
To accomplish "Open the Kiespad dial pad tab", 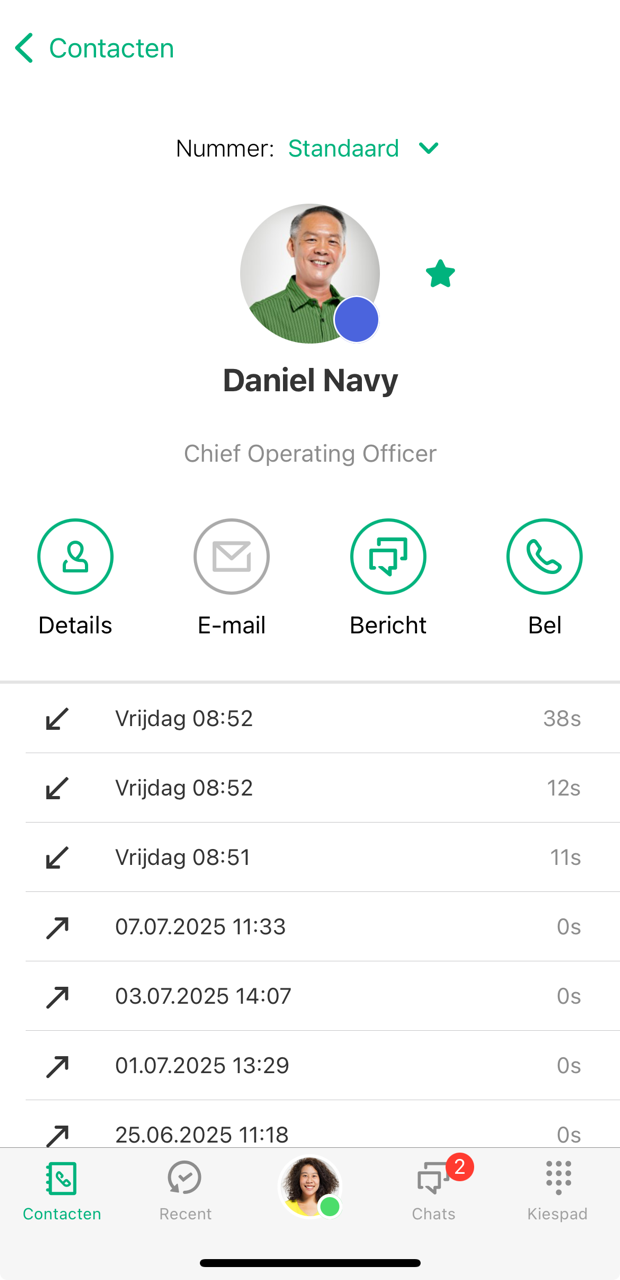I will point(558,1190).
